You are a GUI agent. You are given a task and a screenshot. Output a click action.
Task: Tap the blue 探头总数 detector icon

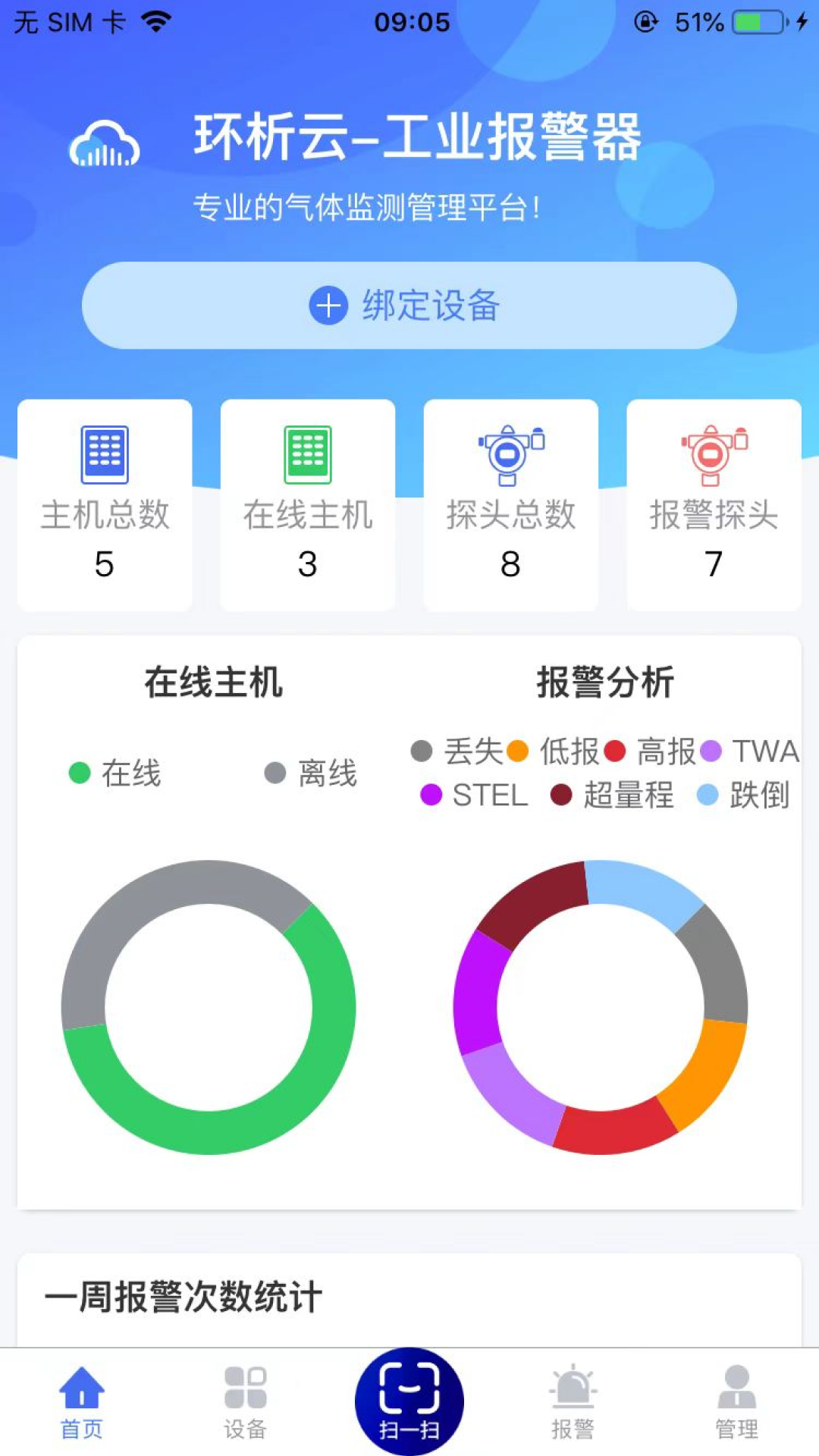510,453
